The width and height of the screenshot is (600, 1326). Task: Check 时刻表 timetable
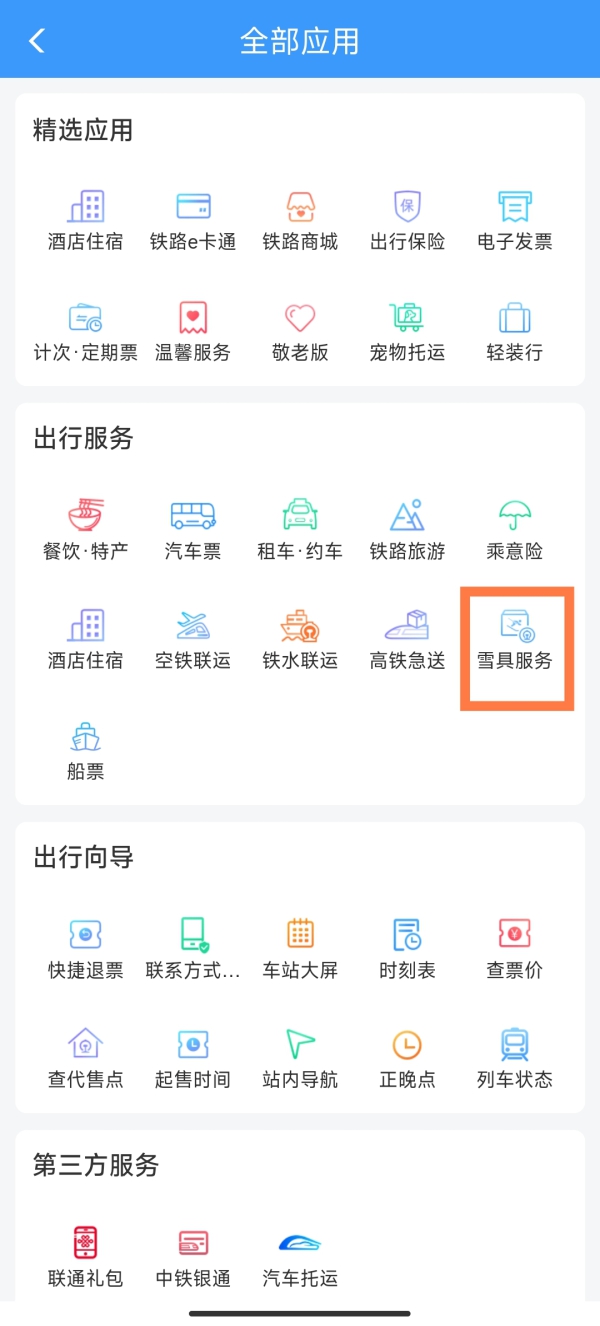point(407,949)
